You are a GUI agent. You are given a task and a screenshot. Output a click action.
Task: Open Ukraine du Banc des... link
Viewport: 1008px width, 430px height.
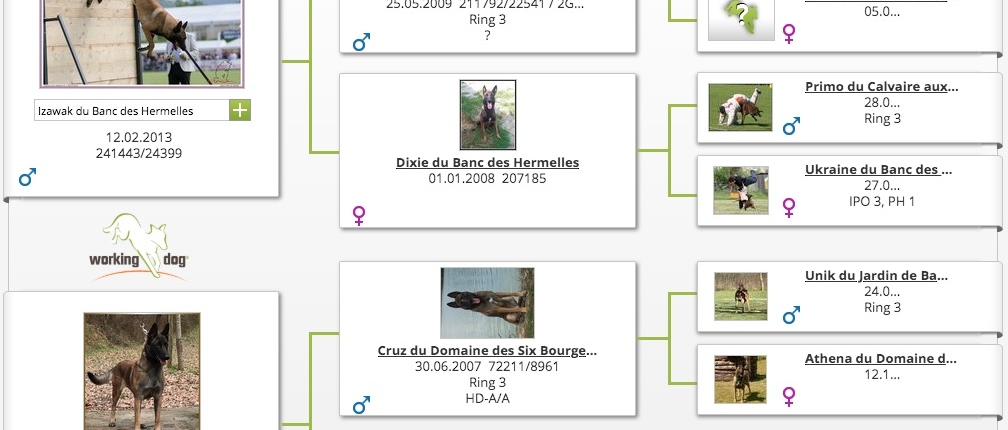point(878,170)
